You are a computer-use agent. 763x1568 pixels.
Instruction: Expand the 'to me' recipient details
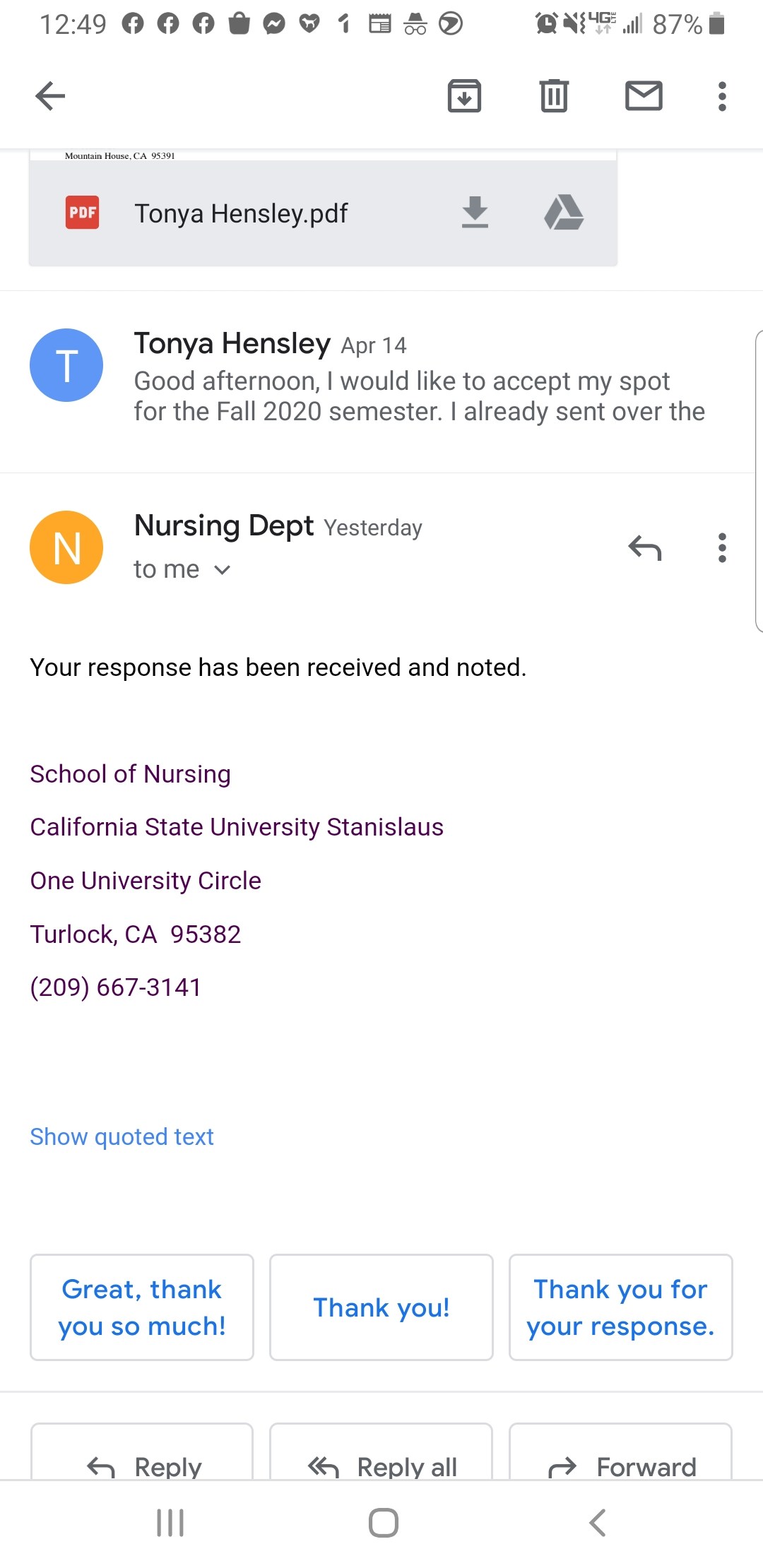pyautogui.click(x=182, y=569)
